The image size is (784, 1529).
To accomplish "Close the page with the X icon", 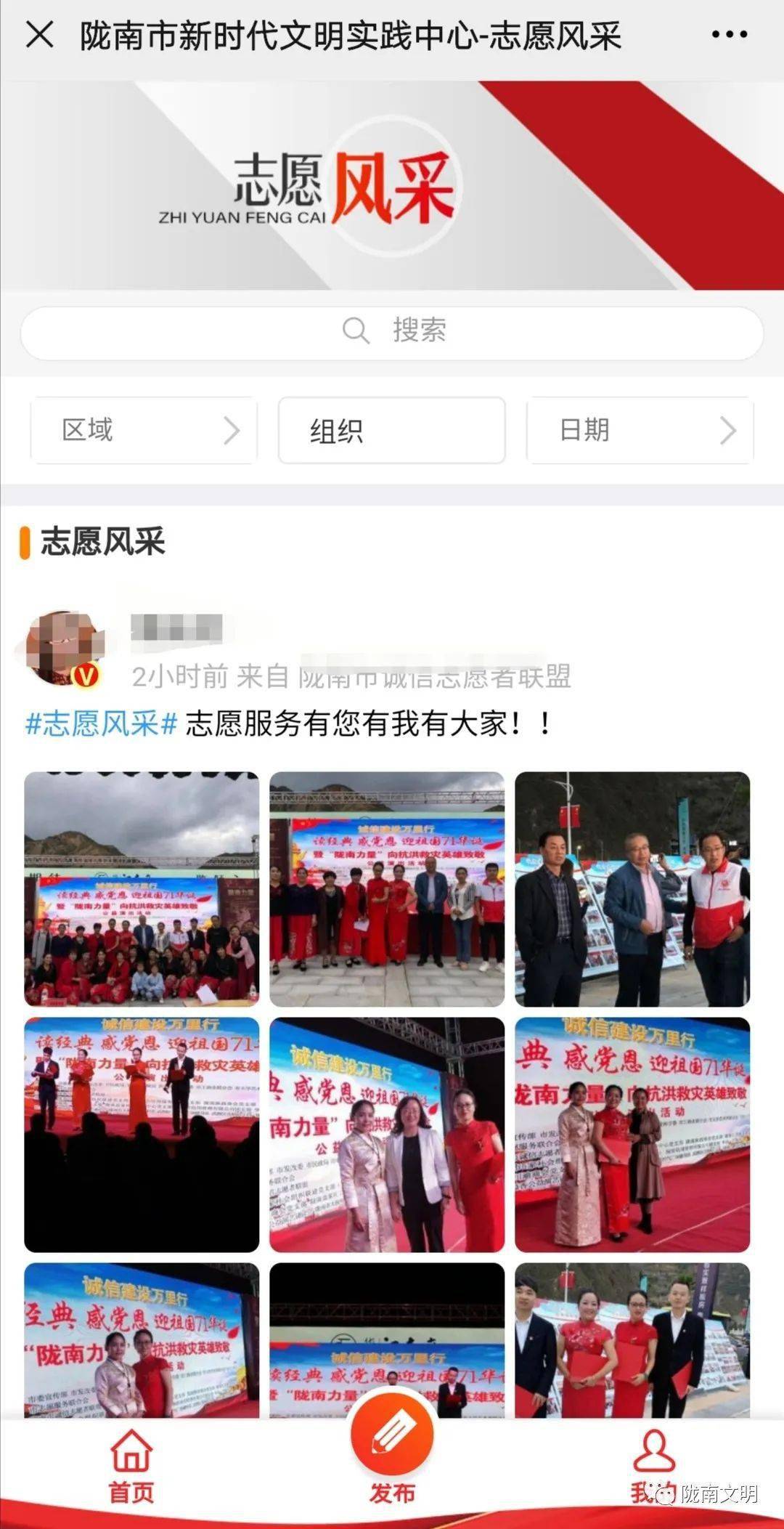I will click(39, 34).
